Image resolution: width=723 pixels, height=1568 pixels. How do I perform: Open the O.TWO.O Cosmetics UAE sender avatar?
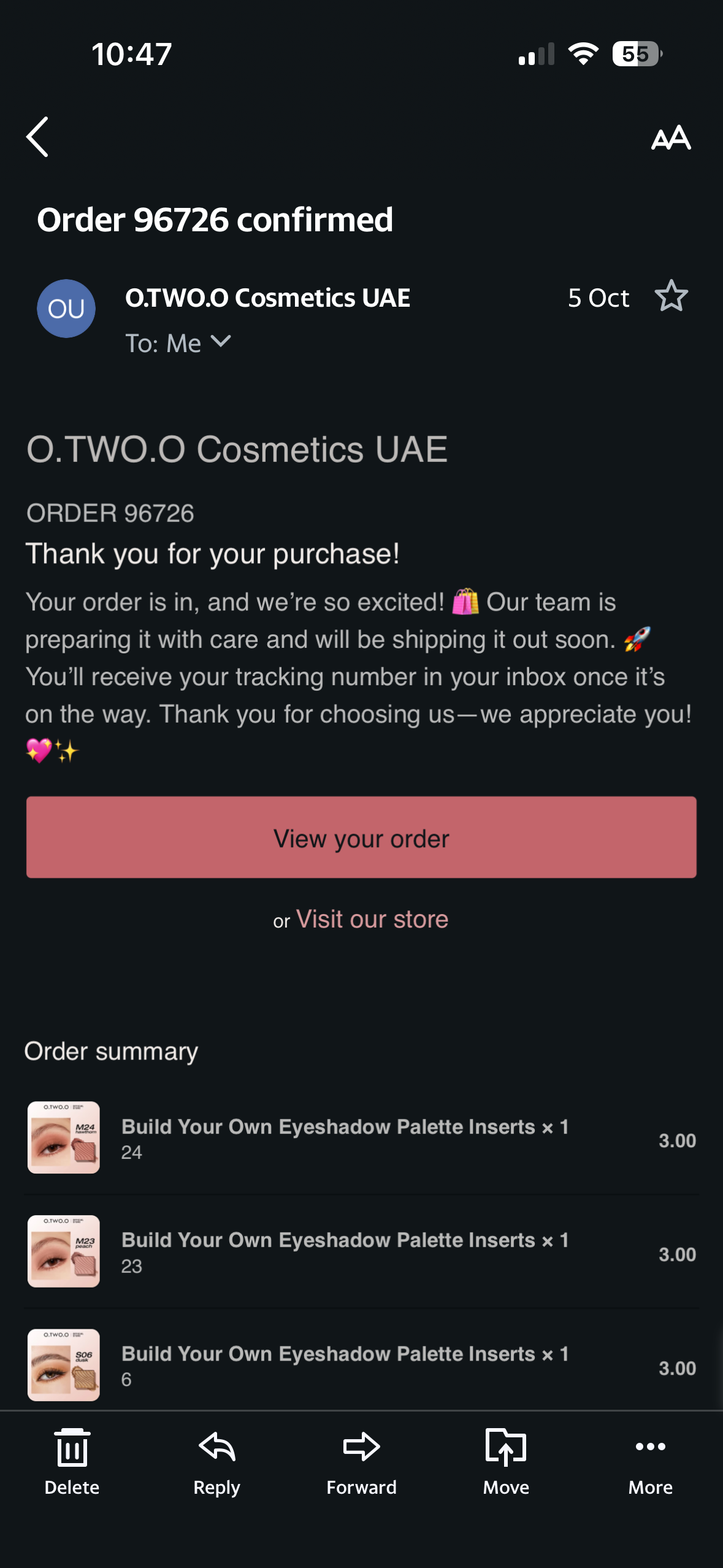click(66, 309)
